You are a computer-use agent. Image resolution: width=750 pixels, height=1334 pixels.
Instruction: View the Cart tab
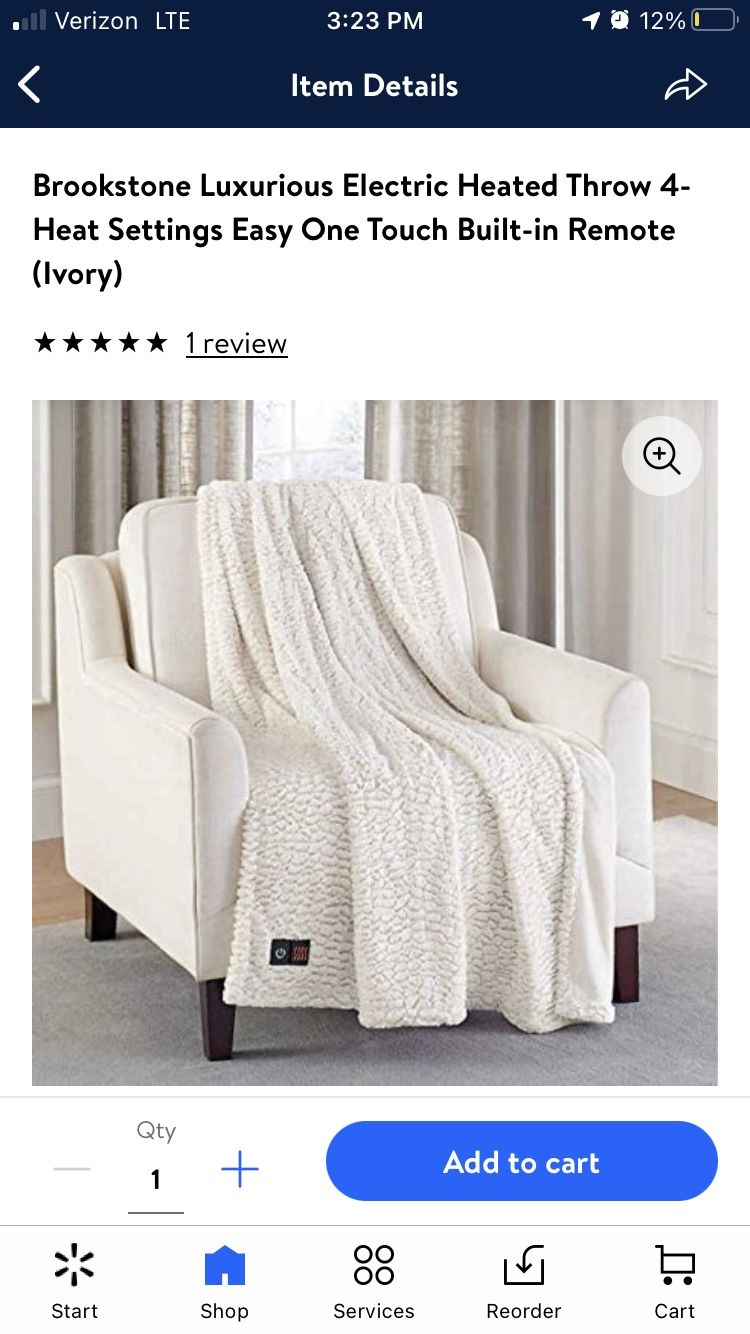tap(675, 1283)
